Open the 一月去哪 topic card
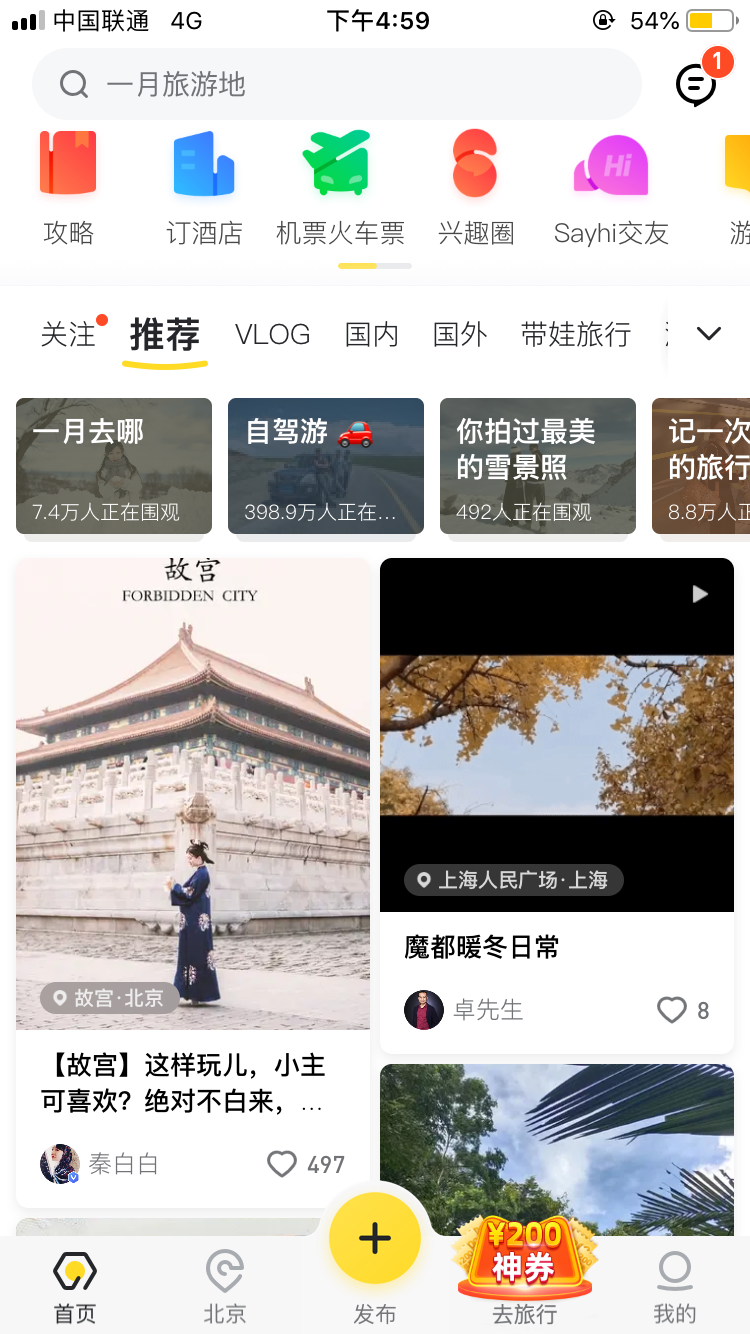 point(114,466)
